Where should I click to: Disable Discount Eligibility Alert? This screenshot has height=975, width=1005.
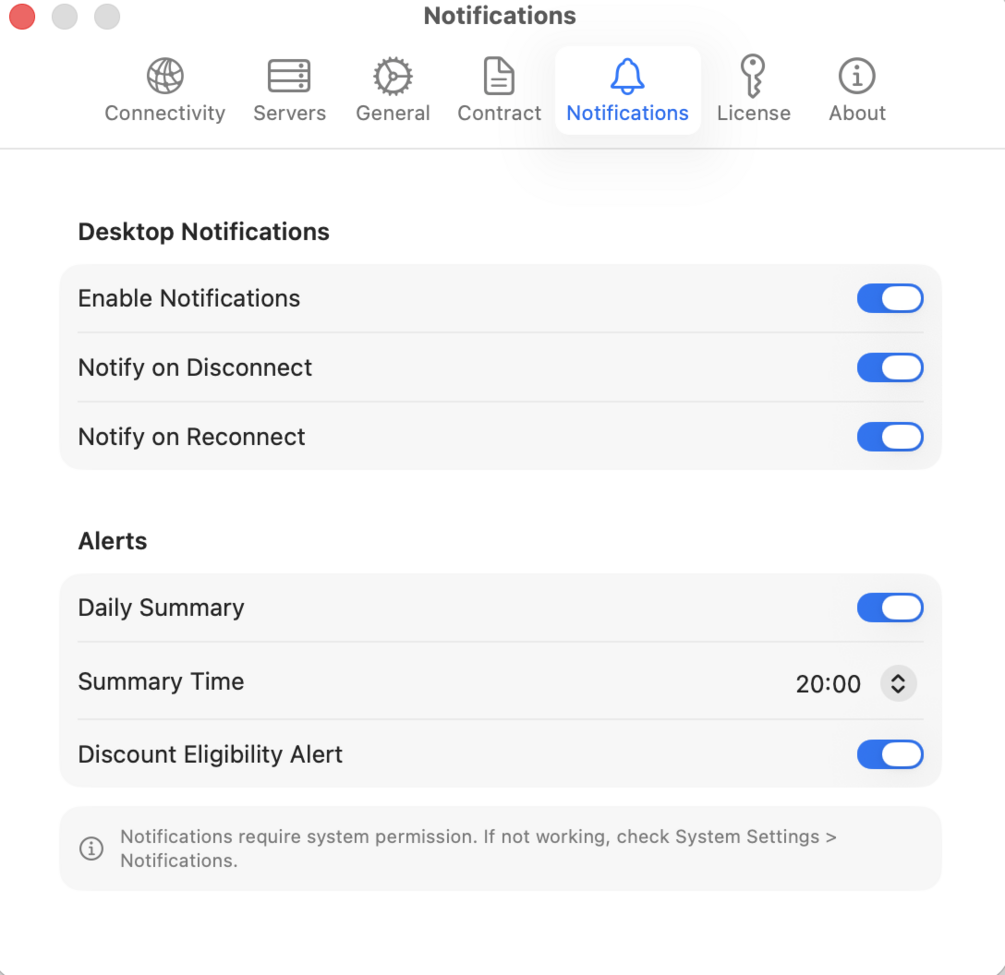click(889, 754)
